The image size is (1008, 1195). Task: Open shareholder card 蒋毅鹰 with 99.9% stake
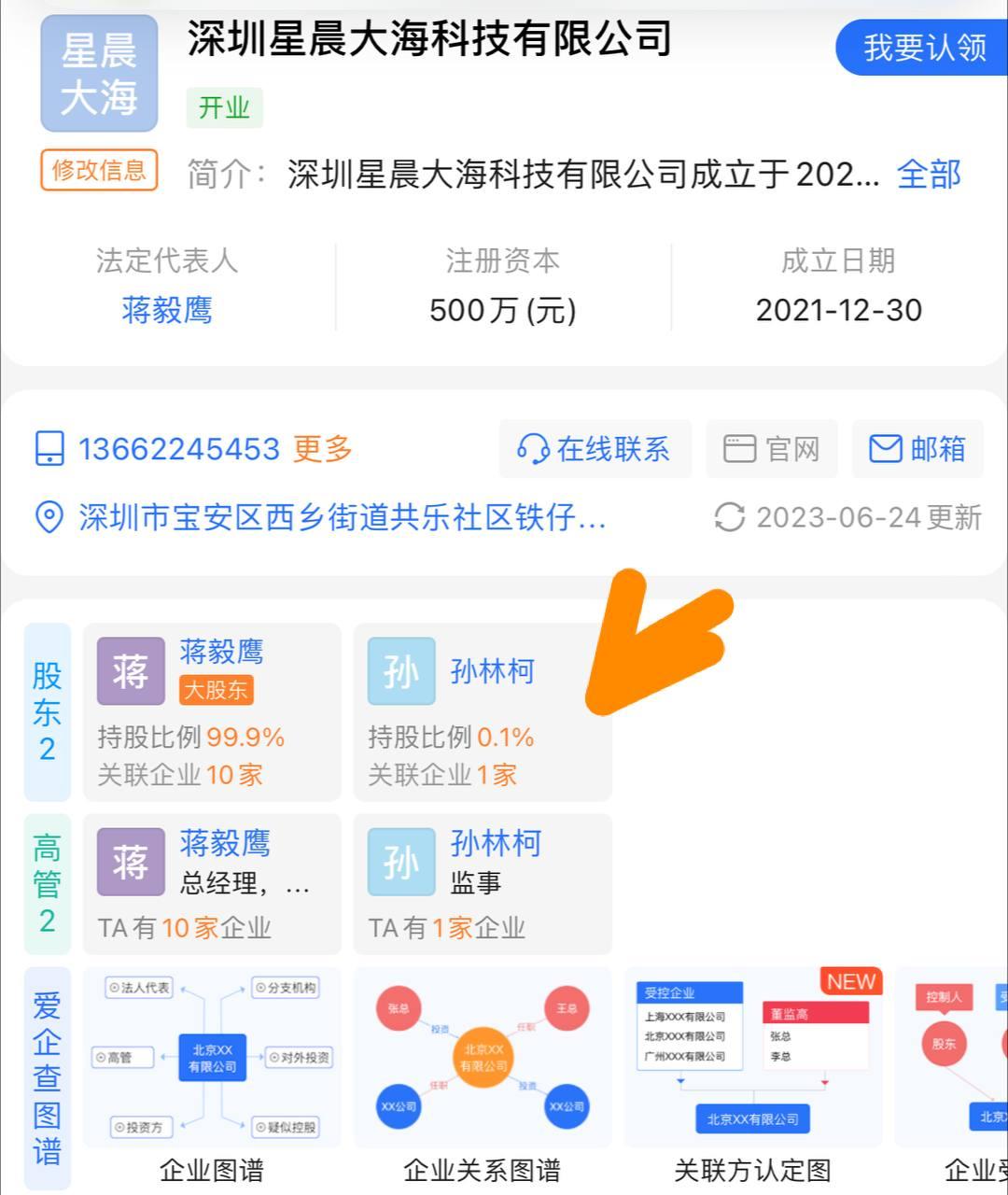[x=212, y=711]
